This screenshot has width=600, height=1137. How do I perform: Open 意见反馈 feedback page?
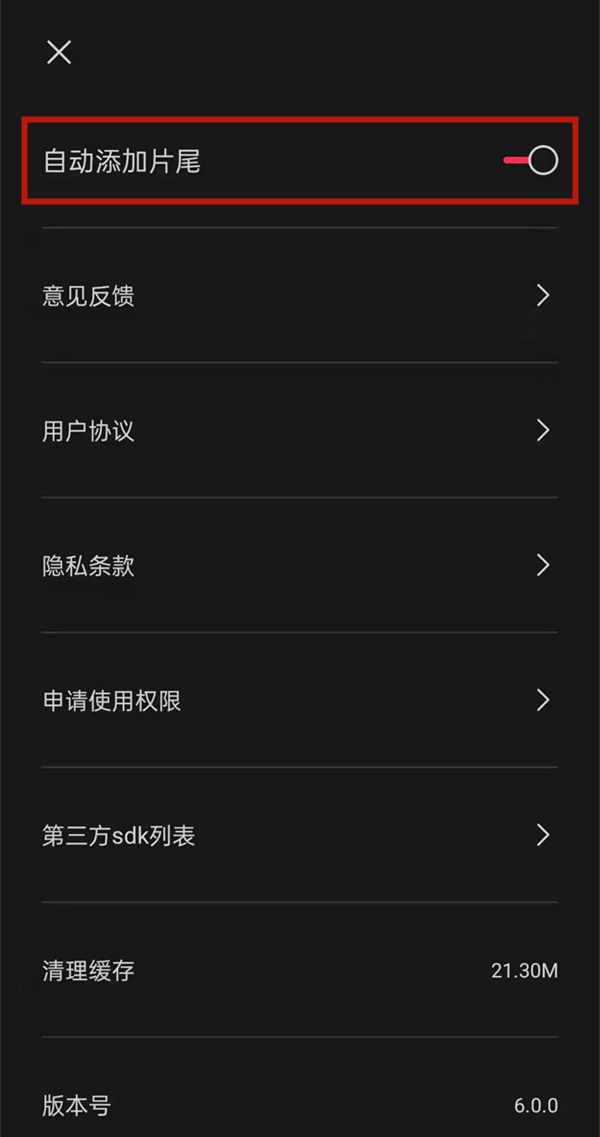298,296
